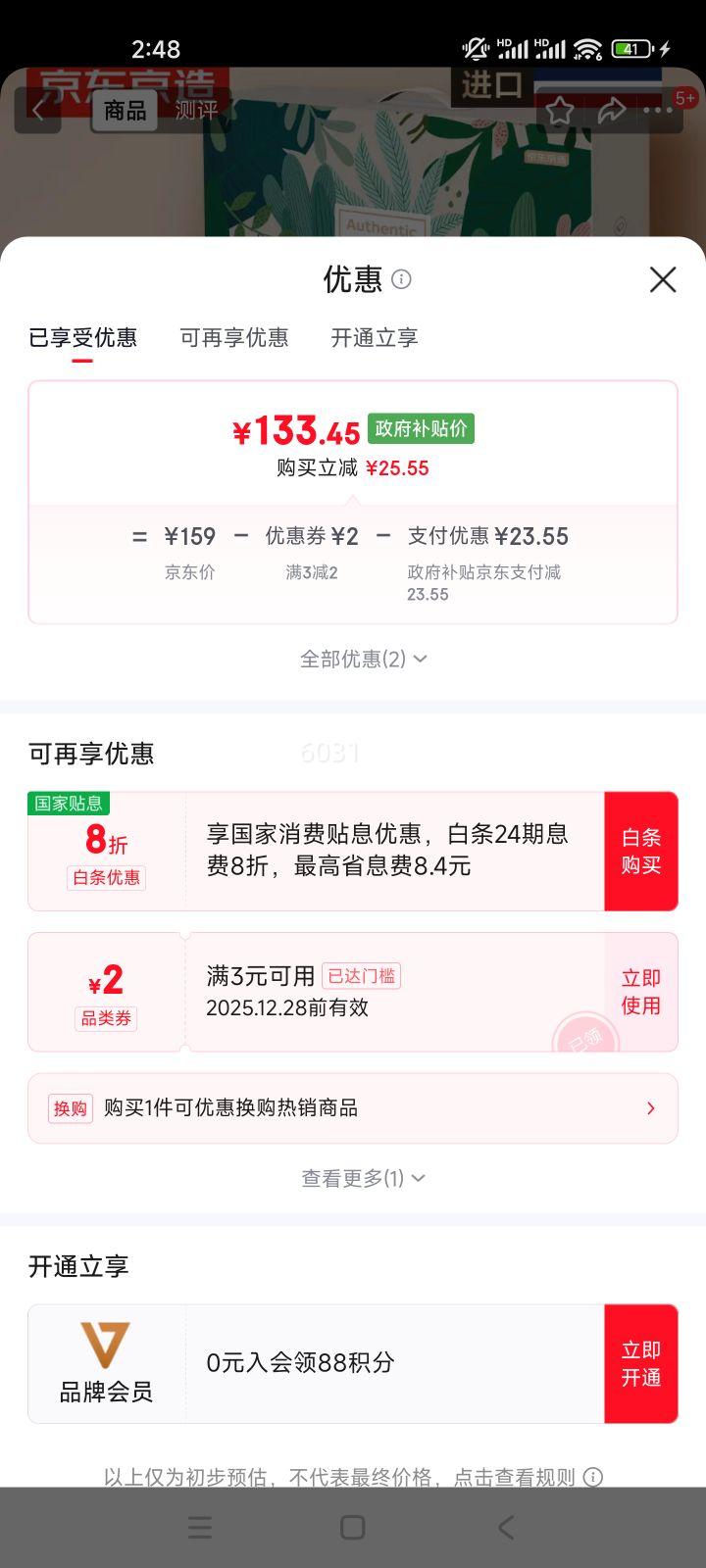The width and height of the screenshot is (706, 1568).
Task: Tap 立即使用 on the ¥2 coupon
Action: pos(641,991)
